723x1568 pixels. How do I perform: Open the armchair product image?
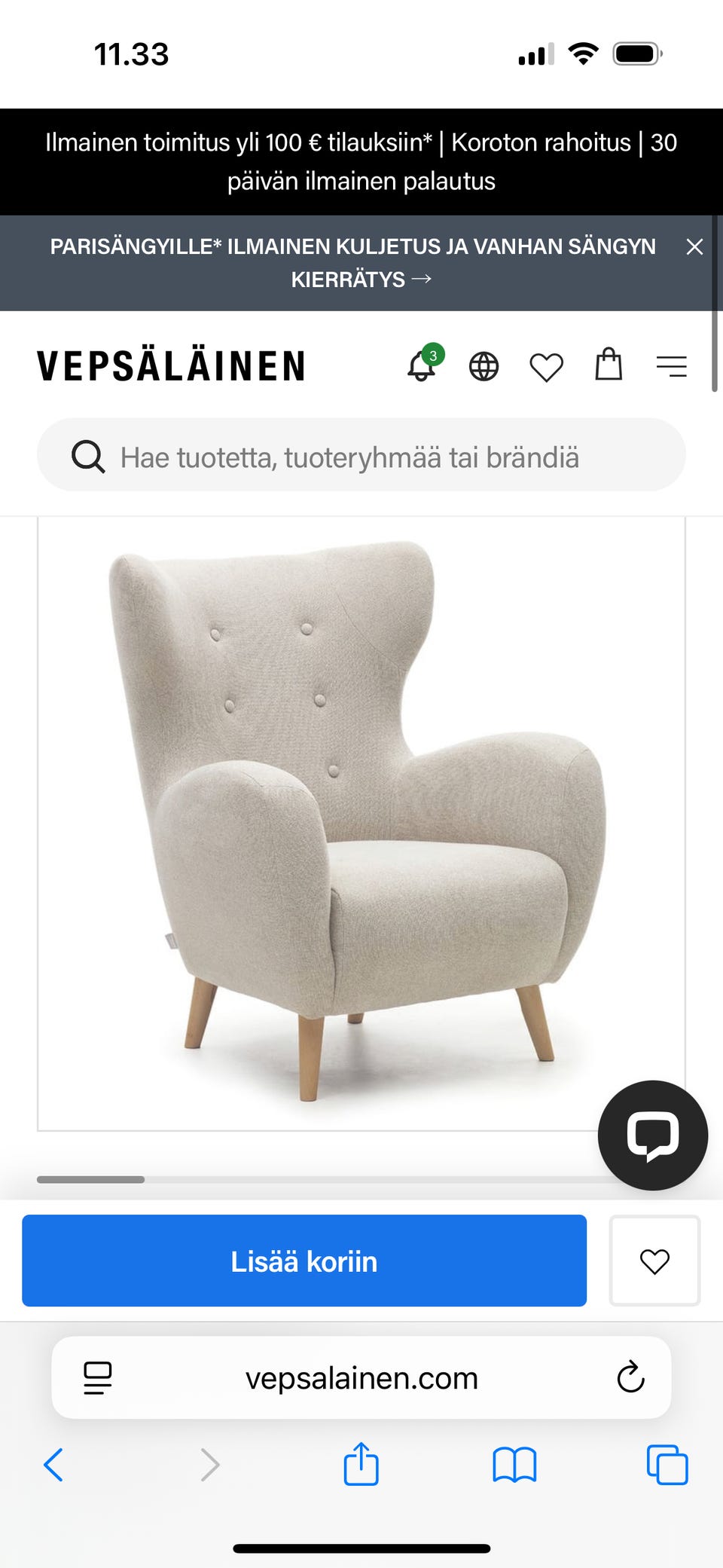pyautogui.click(x=361, y=823)
